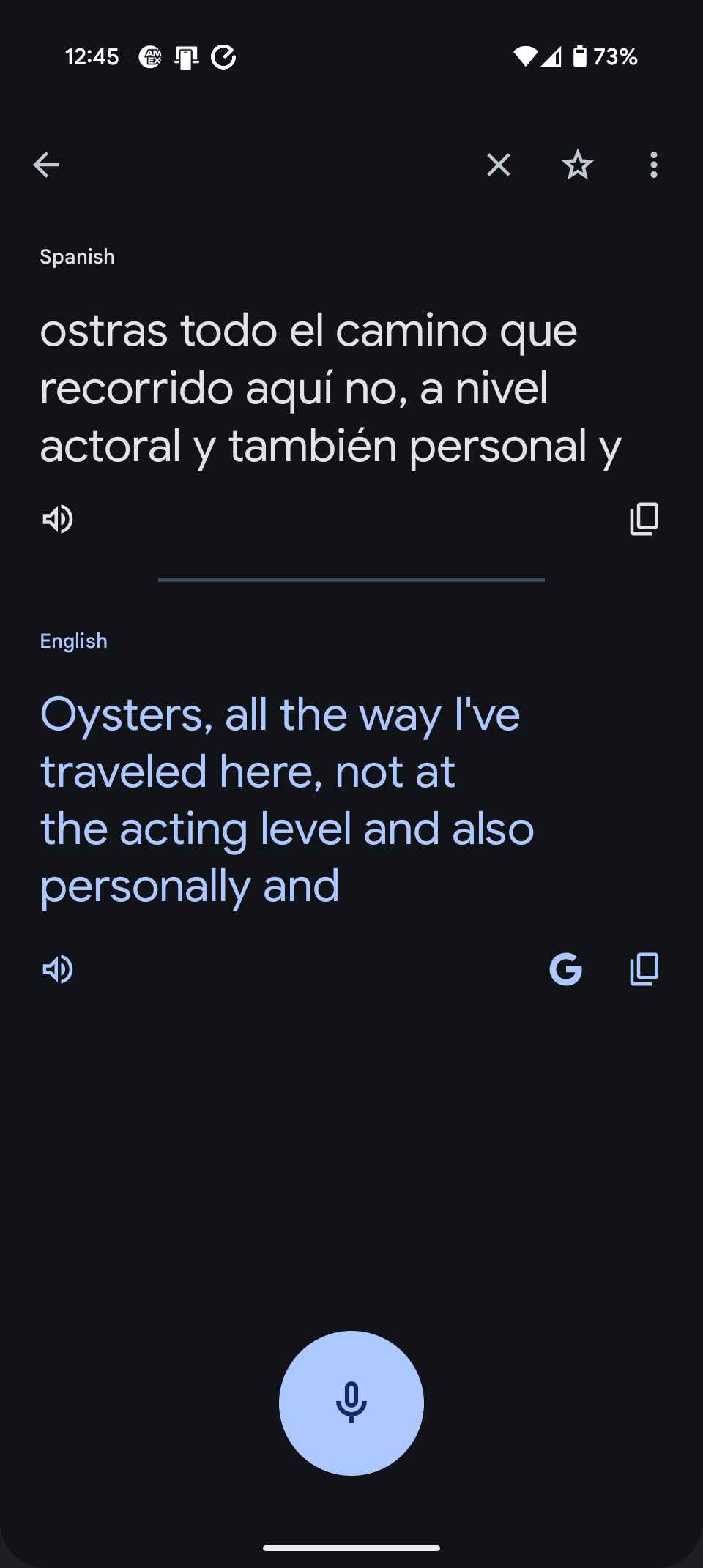Edit the Spanish source text
This screenshot has width=703, height=1568.
(x=330, y=388)
